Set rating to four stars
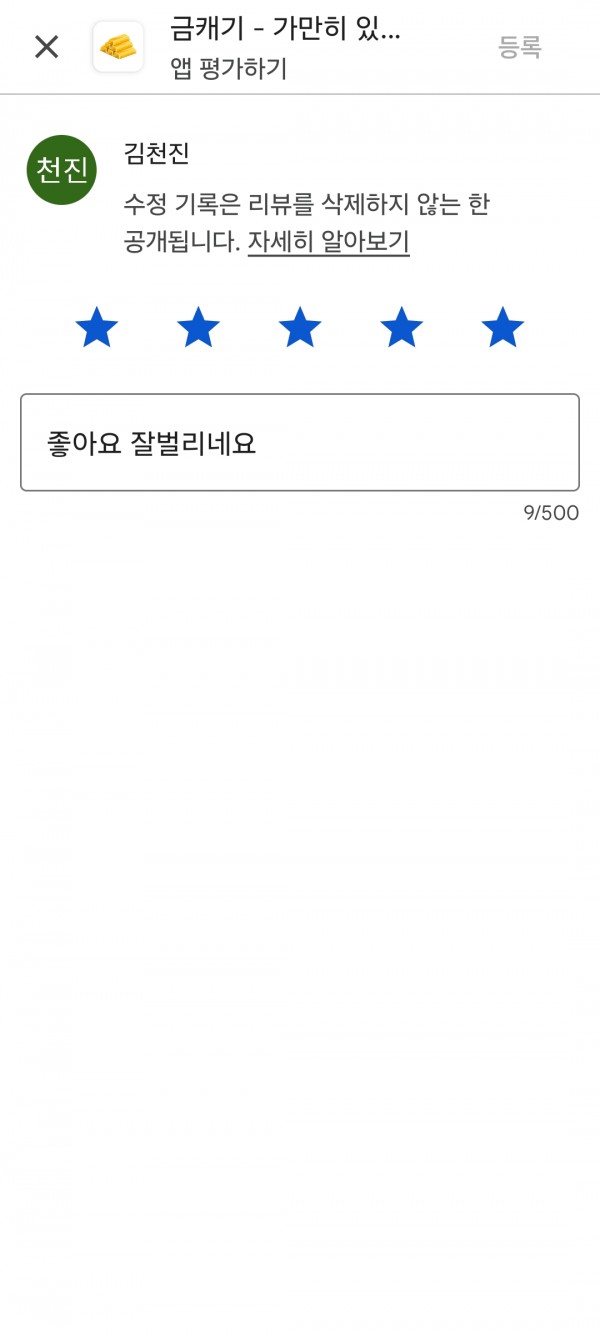This screenshot has height=1334, width=600. (x=401, y=328)
